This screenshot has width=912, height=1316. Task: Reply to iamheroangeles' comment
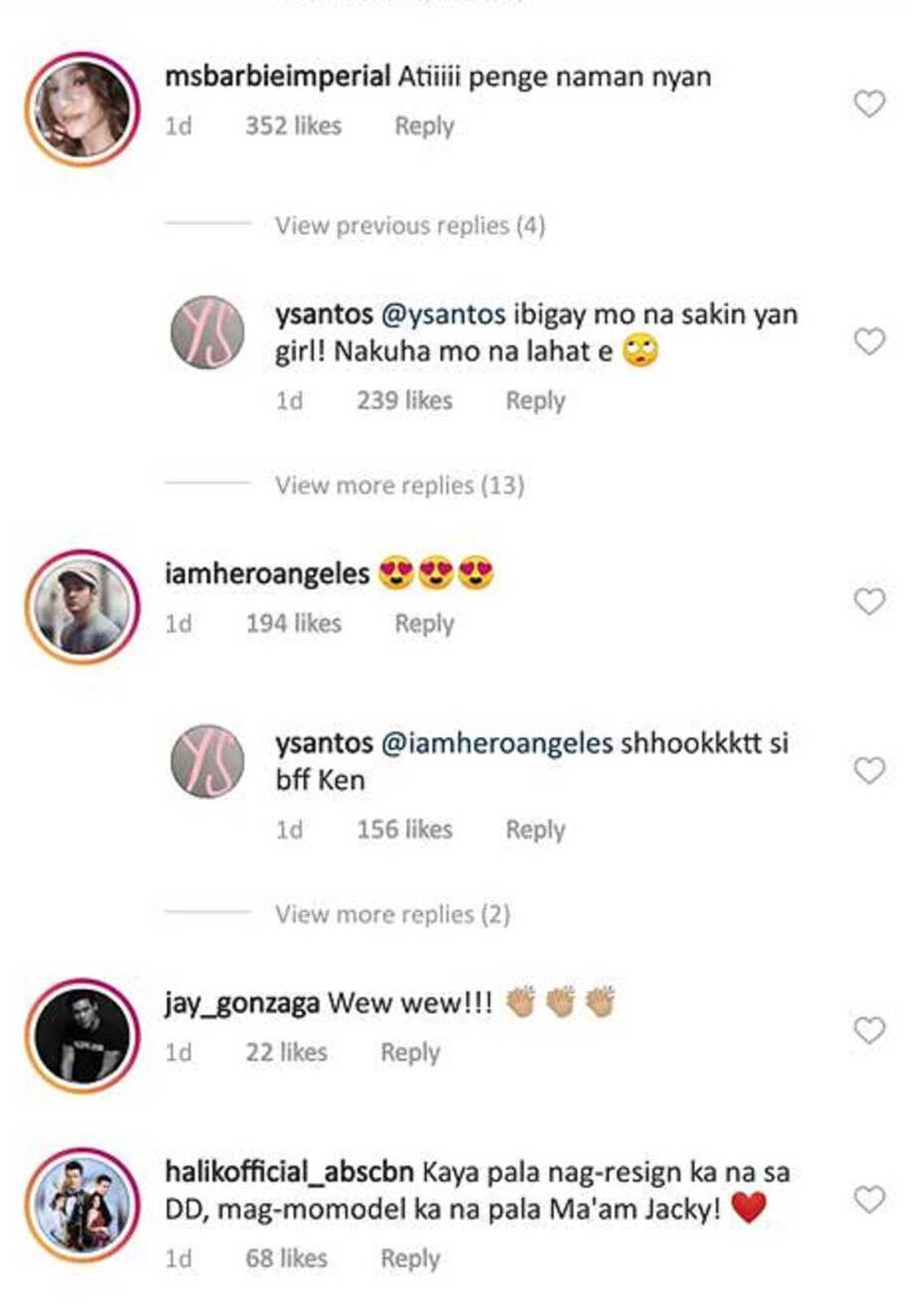pyautogui.click(x=423, y=623)
